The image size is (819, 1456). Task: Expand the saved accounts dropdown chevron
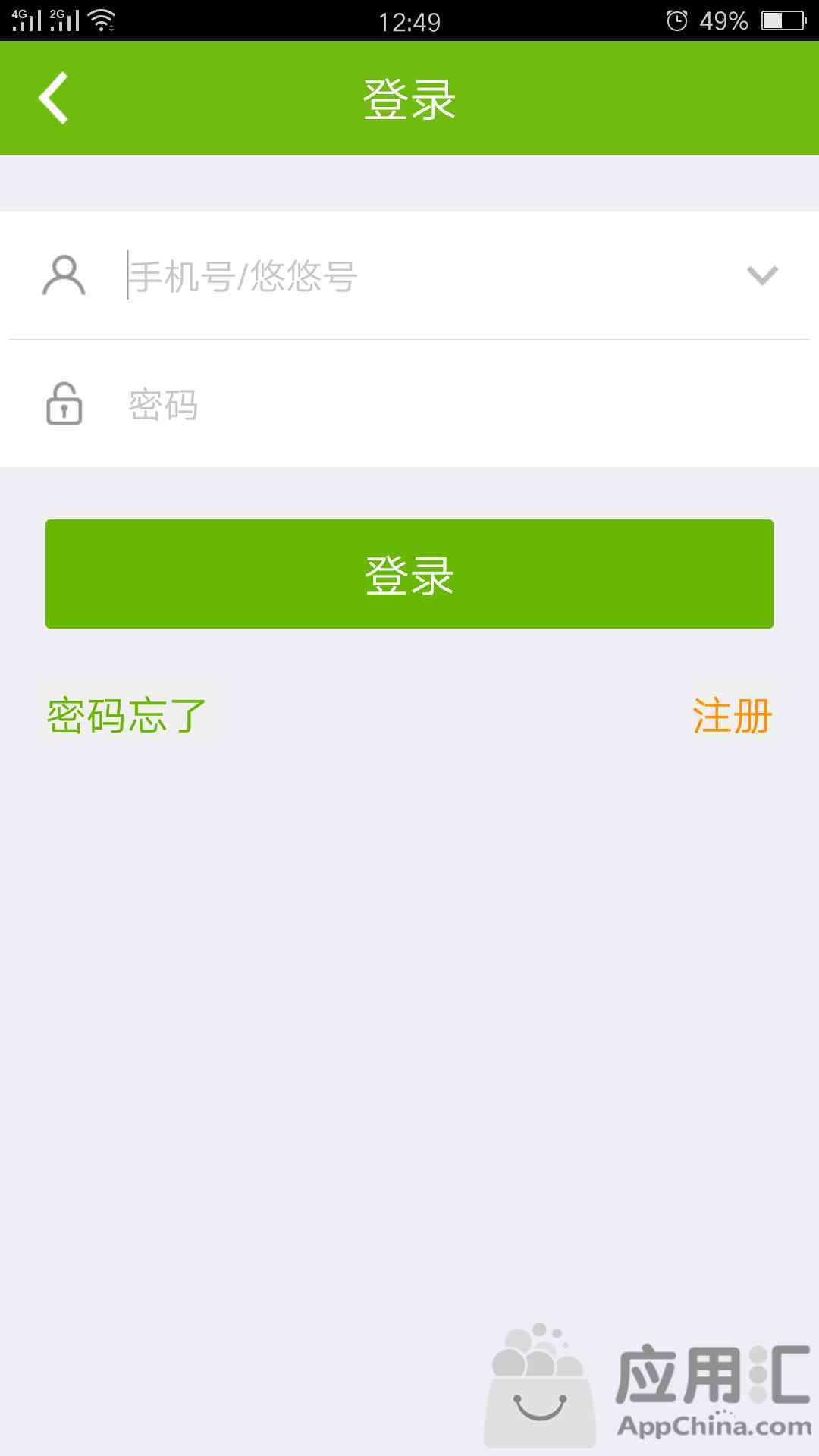point(762,275)
